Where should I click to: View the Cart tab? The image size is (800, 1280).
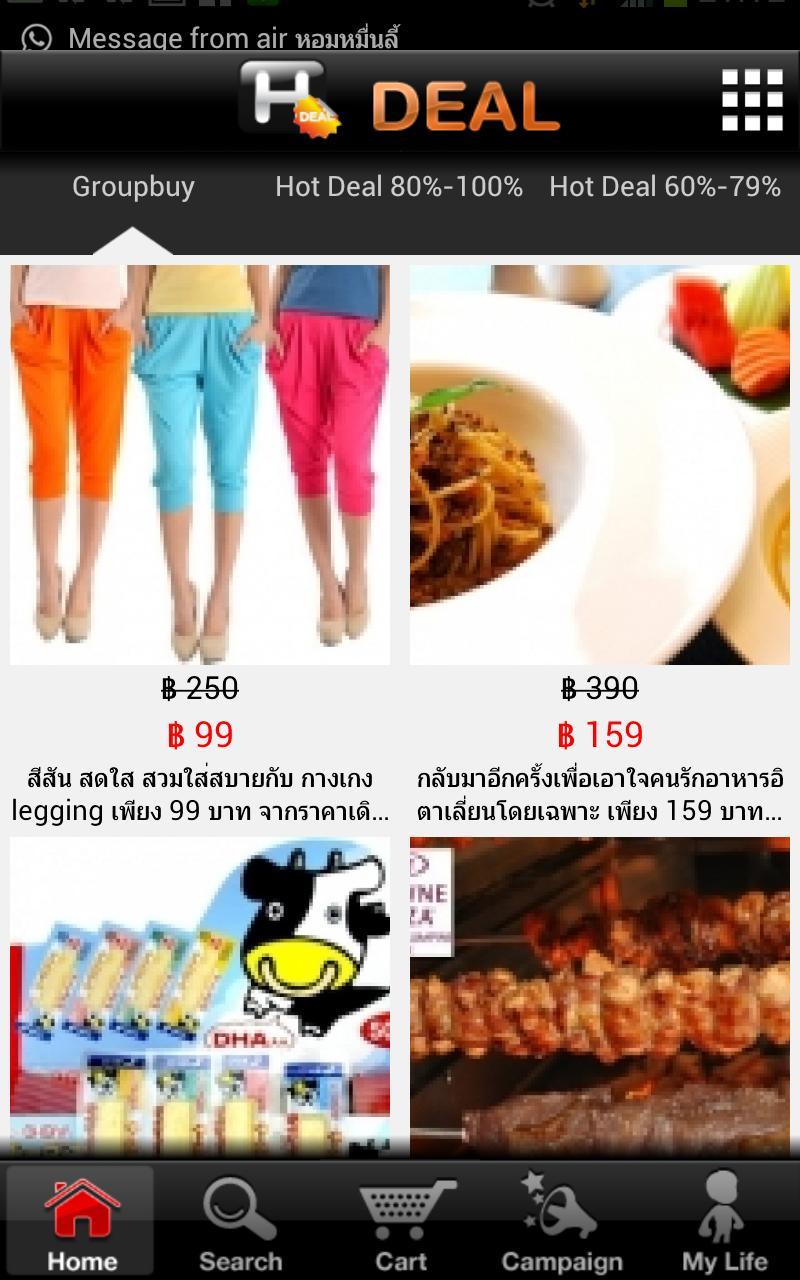[x=401, y=1222]
